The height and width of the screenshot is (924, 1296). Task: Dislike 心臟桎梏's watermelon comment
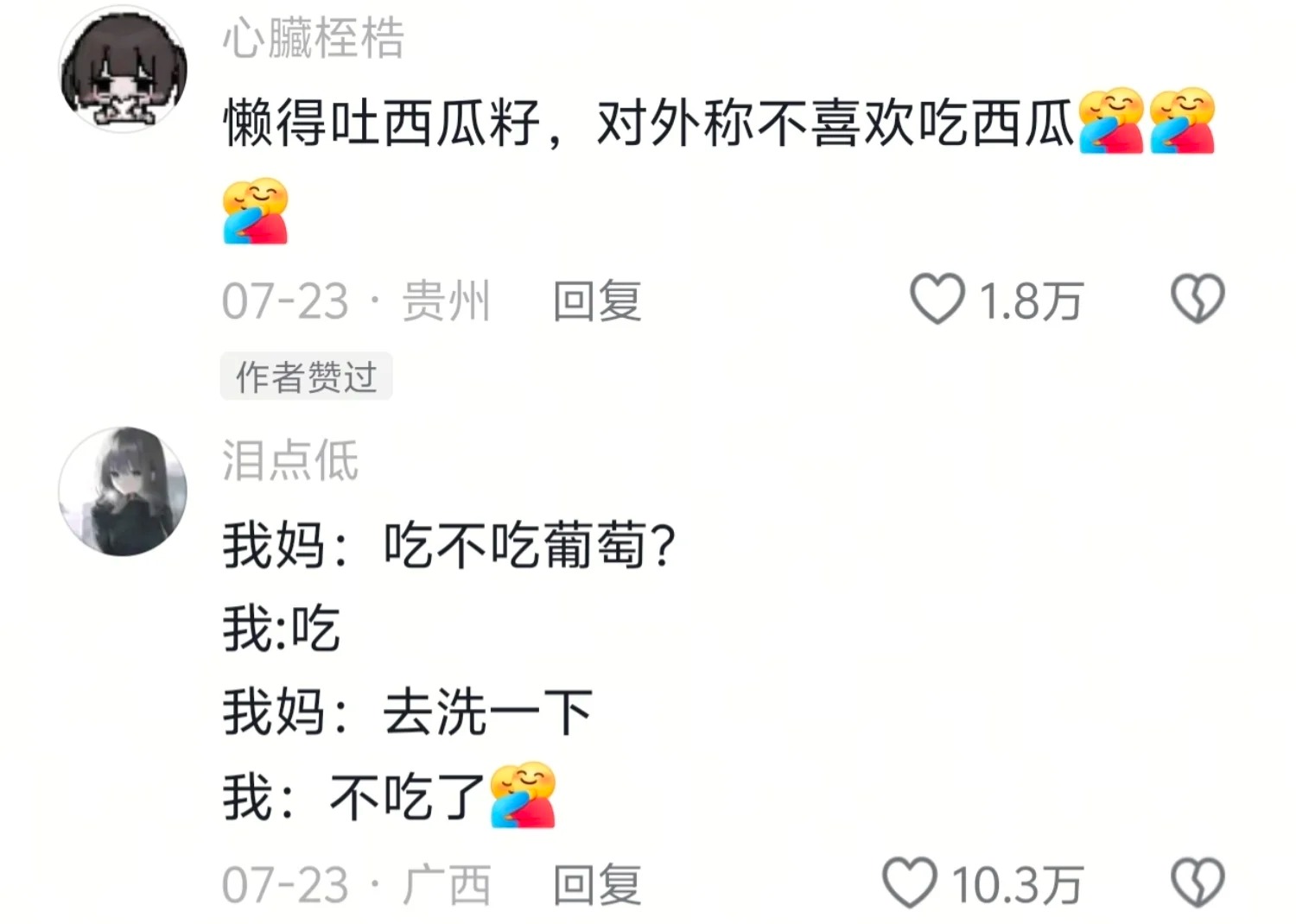click(x=1198, y=299)
